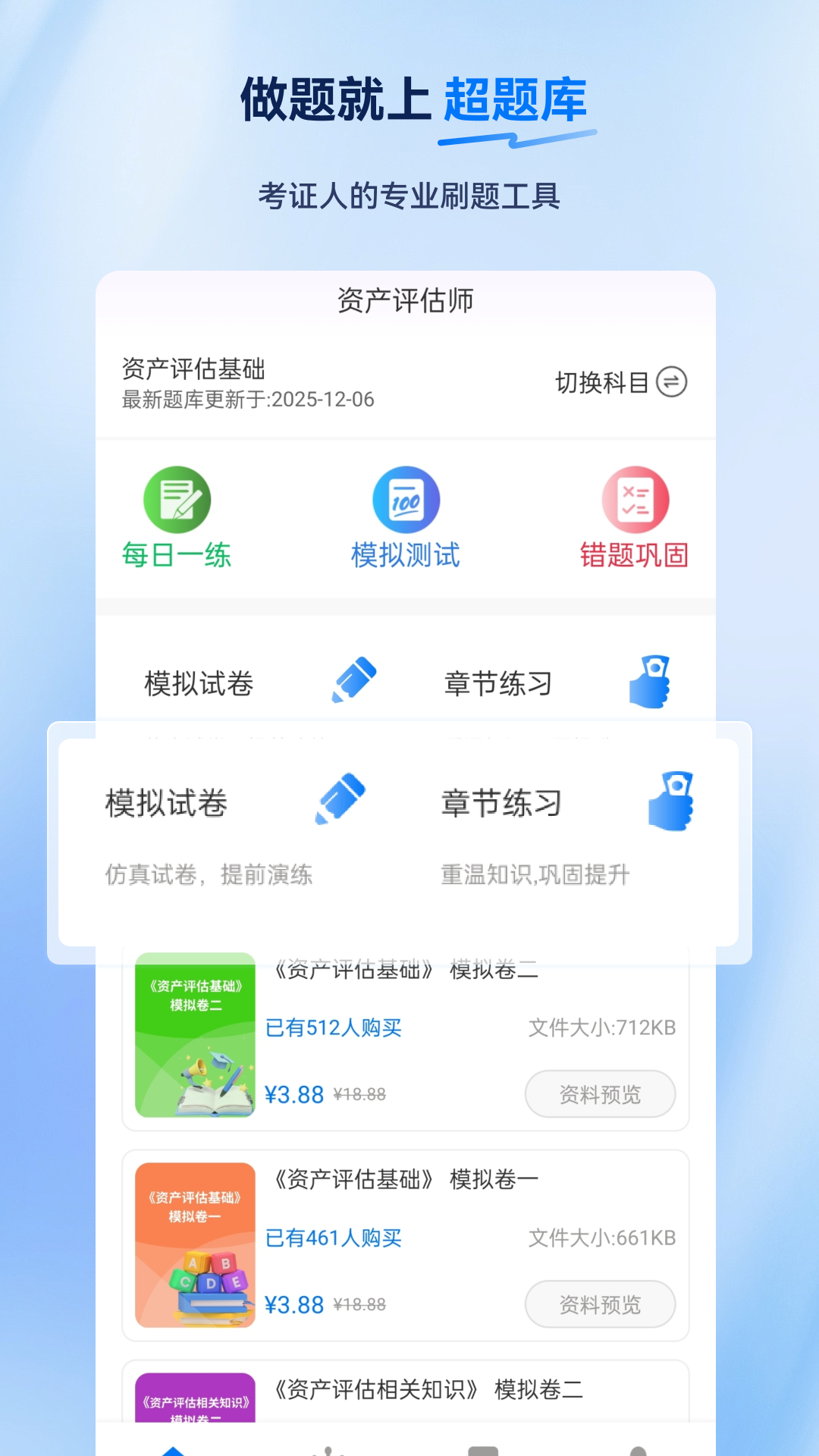
Task: Click the ¥3.88 price for 模拟卷一
Action: (x=296, y=1304)
